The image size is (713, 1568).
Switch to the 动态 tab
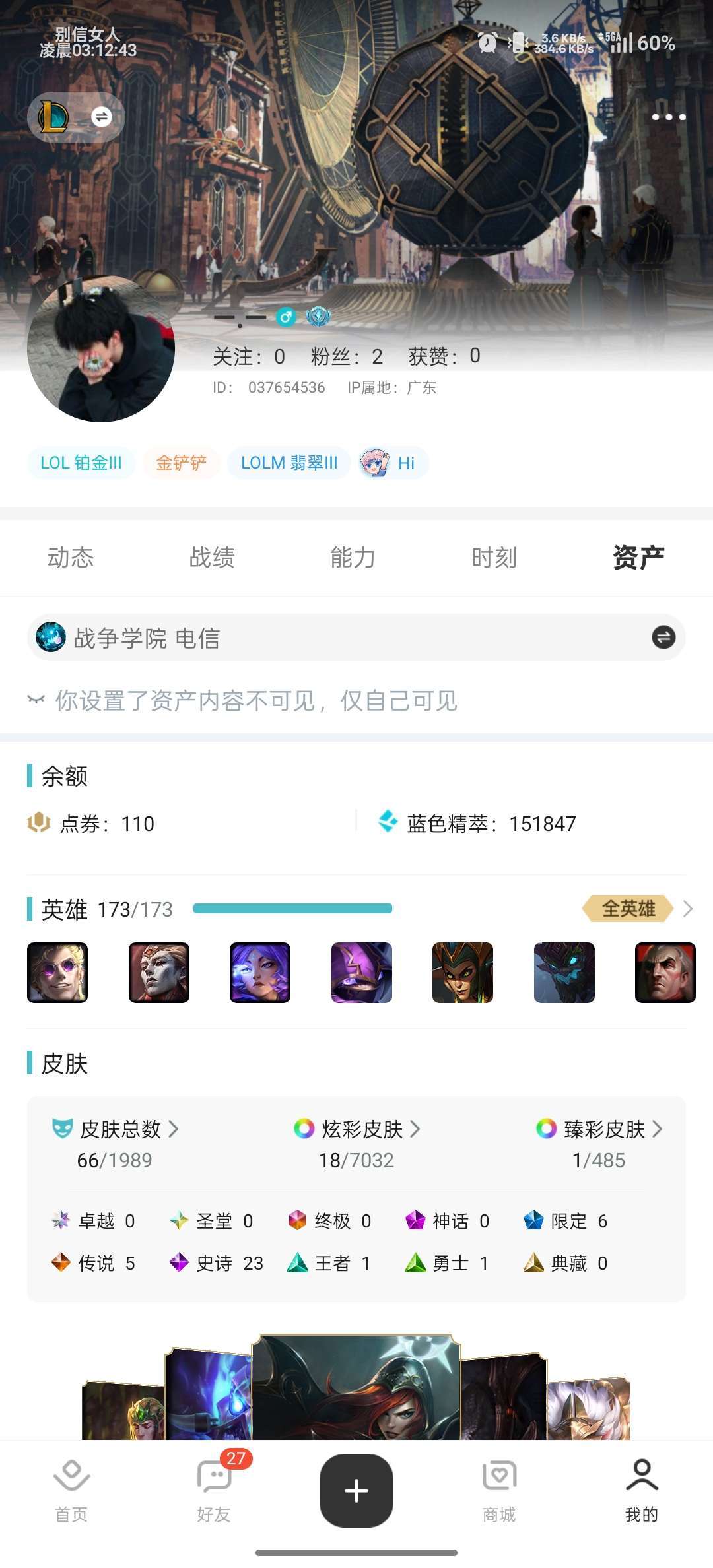pos(71,557)
